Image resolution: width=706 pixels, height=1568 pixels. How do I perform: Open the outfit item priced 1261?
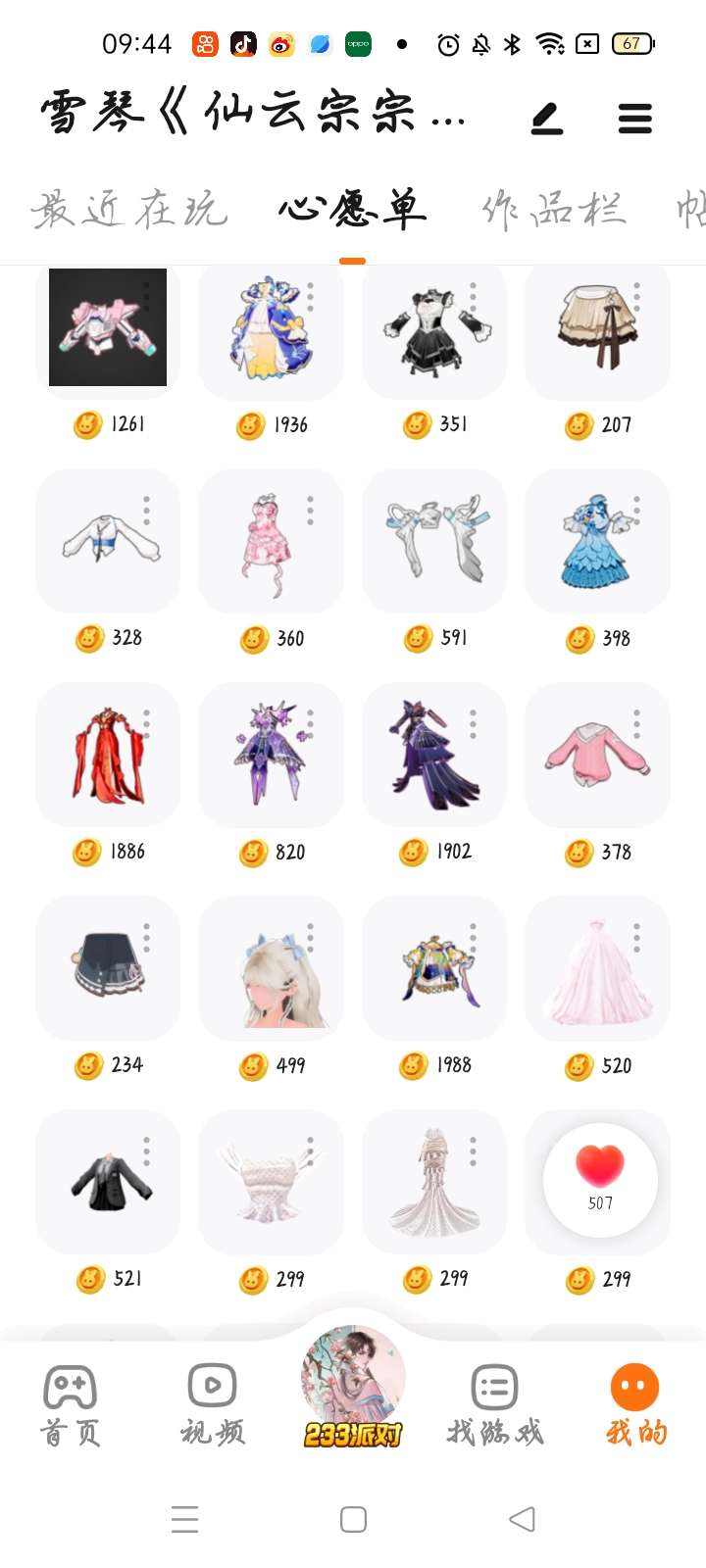[108, 328]
